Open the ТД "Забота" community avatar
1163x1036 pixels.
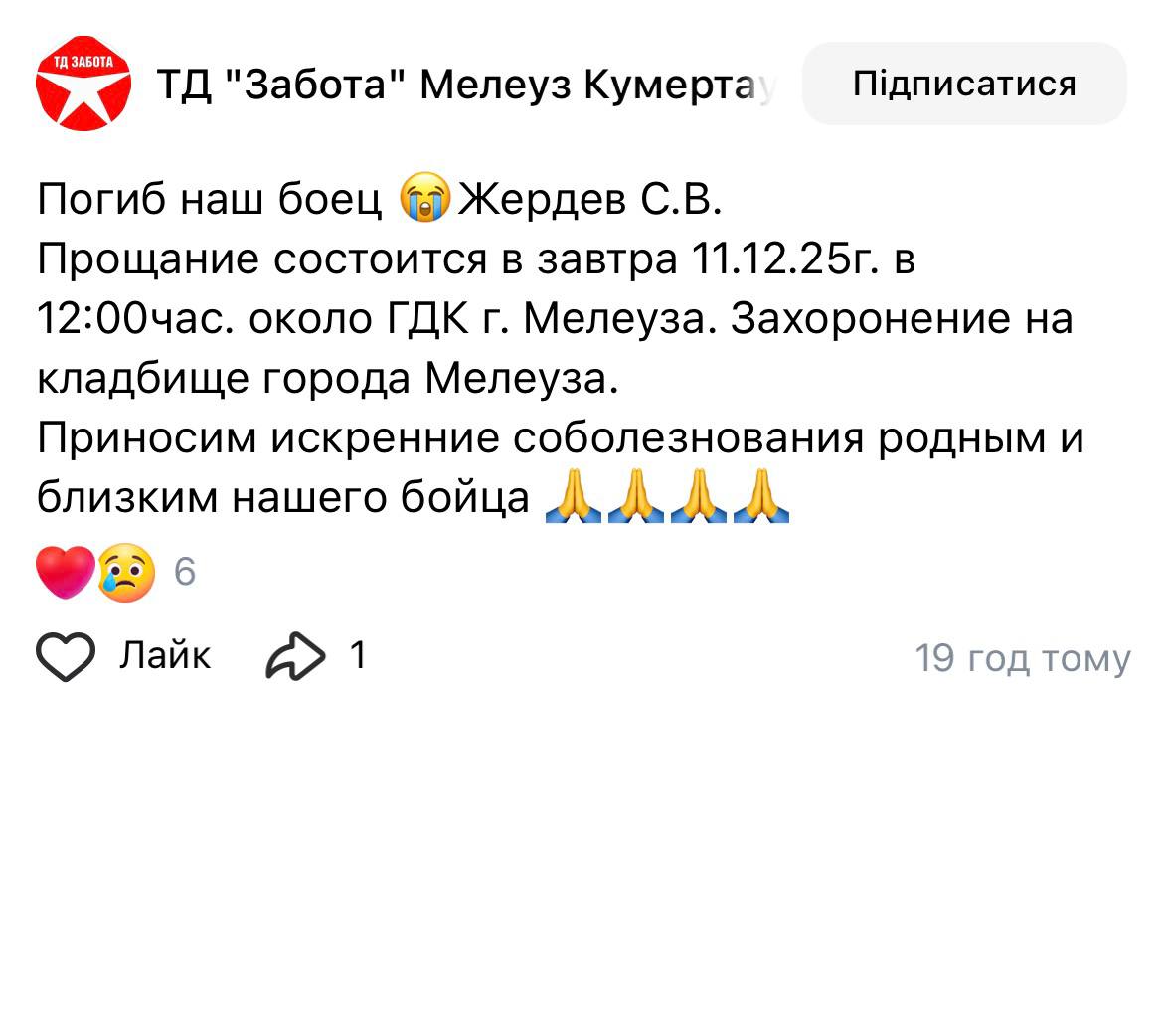[83, 84]
